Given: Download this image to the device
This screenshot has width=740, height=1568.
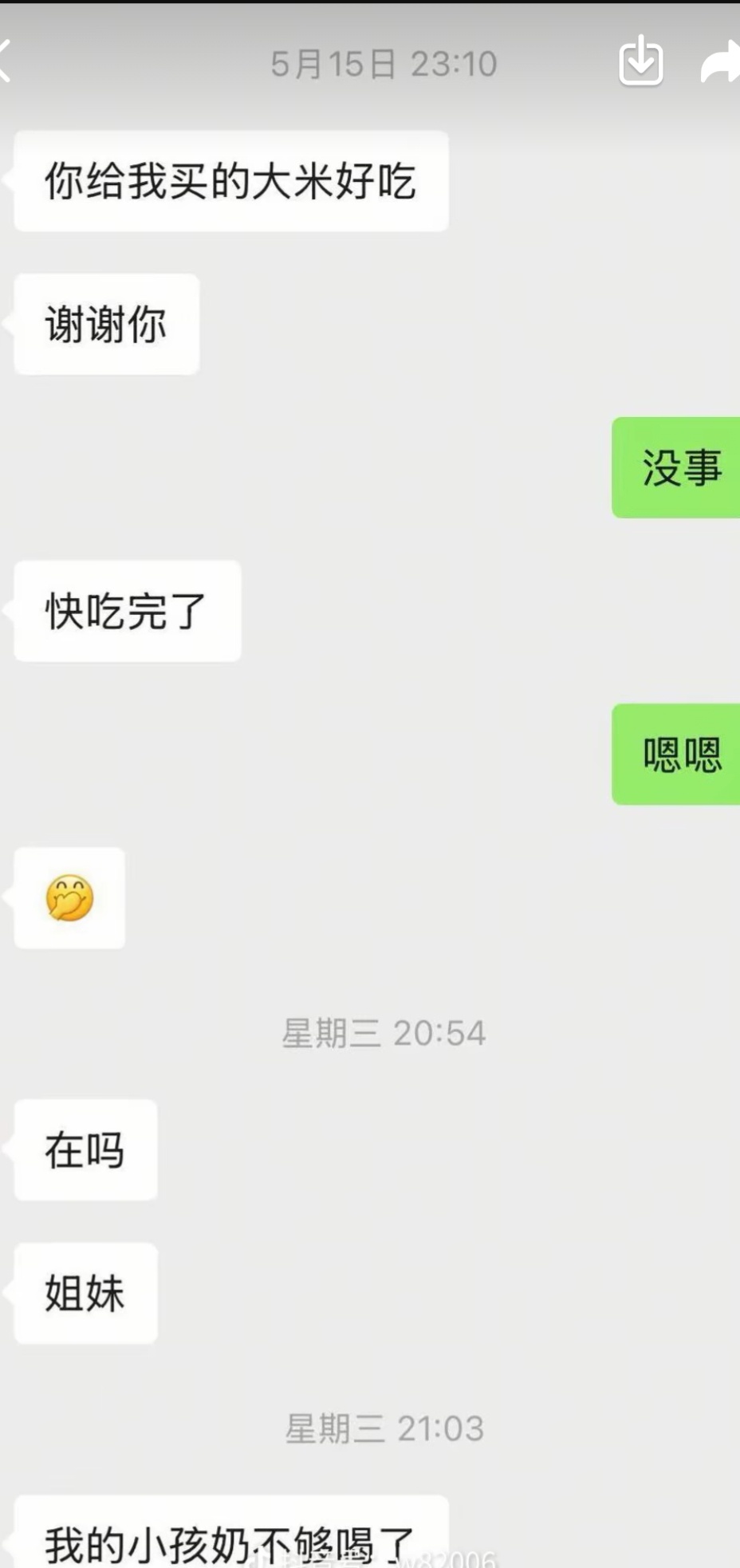Looking at the screenshot, I should [641, 61].
